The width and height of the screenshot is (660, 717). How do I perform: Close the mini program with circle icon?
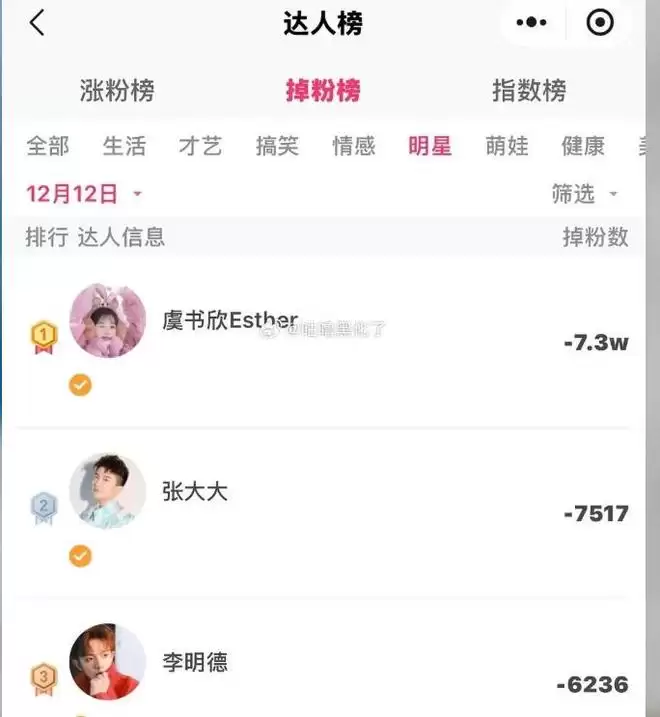click(x=599, y=23)
